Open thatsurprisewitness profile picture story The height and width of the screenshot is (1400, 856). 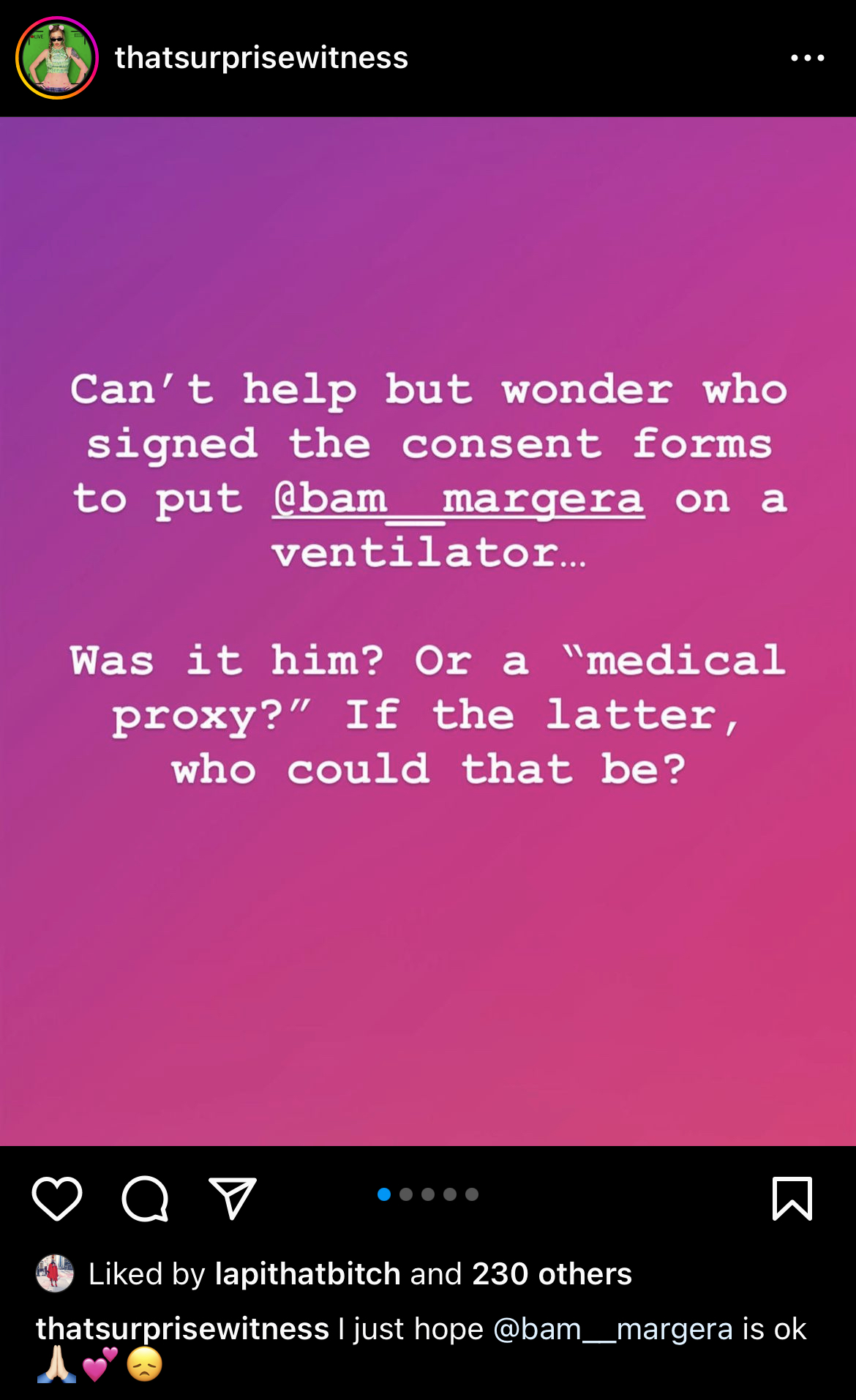tap(57, 58)
